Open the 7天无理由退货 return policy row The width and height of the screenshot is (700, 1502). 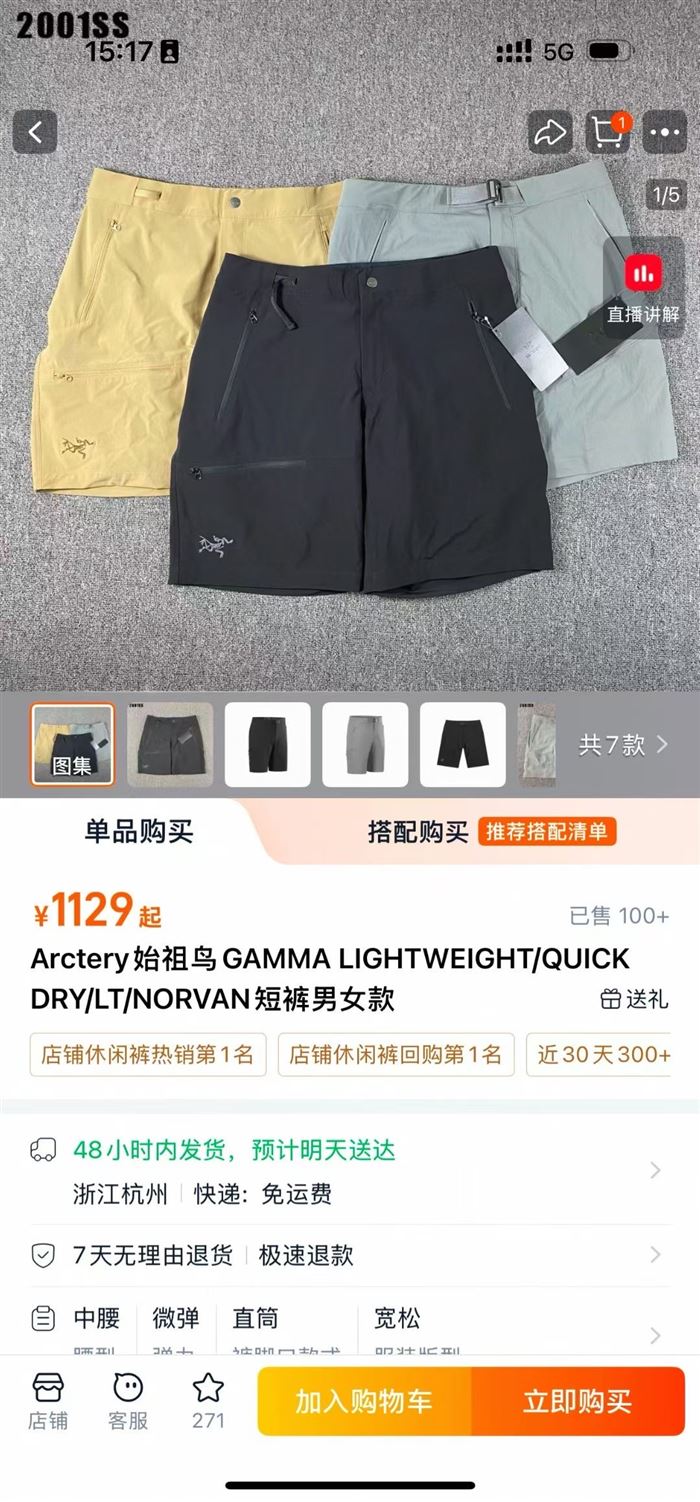pos(350,1255)
